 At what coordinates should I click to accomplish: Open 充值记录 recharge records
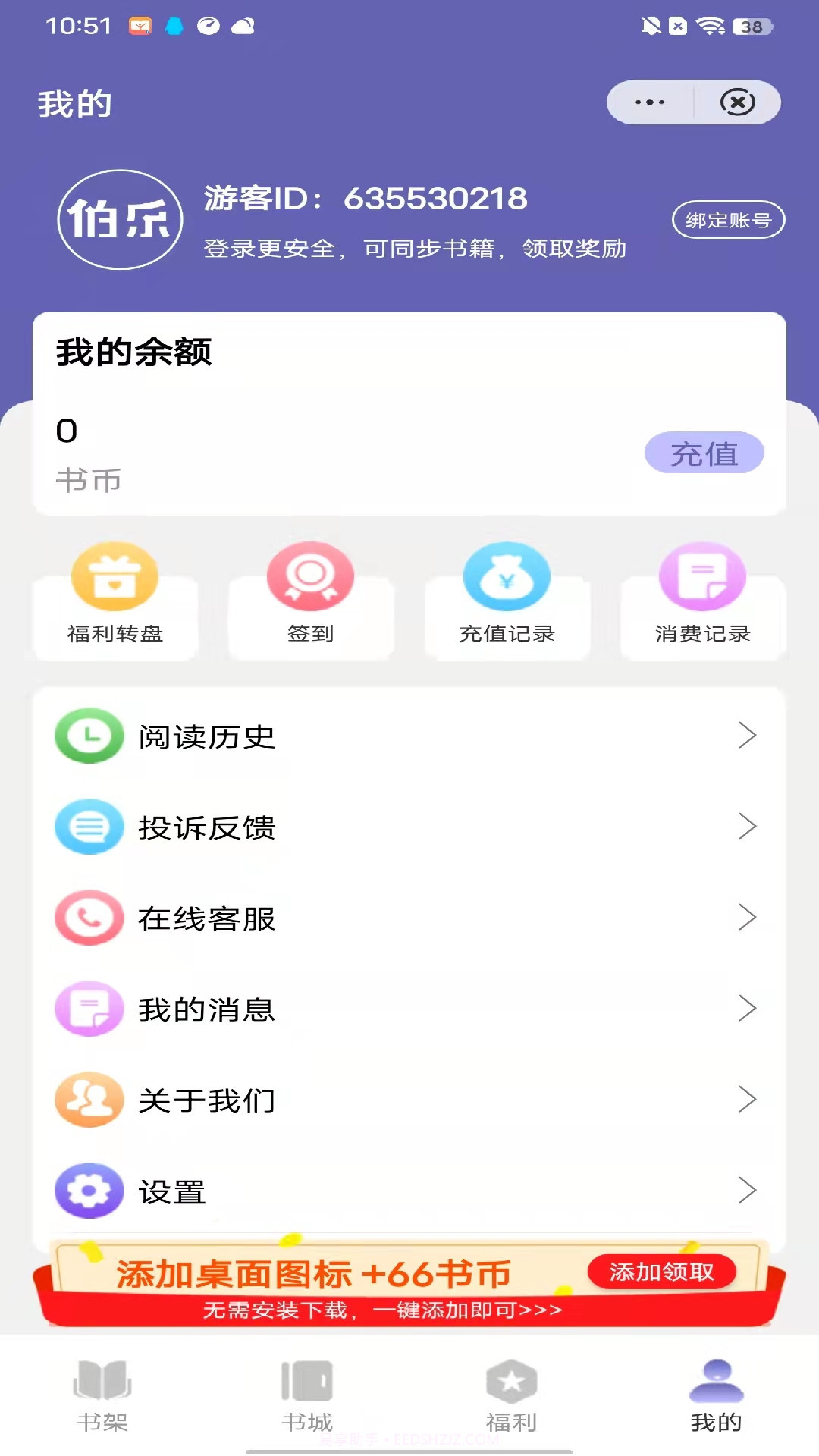click(x=507, y=578)
